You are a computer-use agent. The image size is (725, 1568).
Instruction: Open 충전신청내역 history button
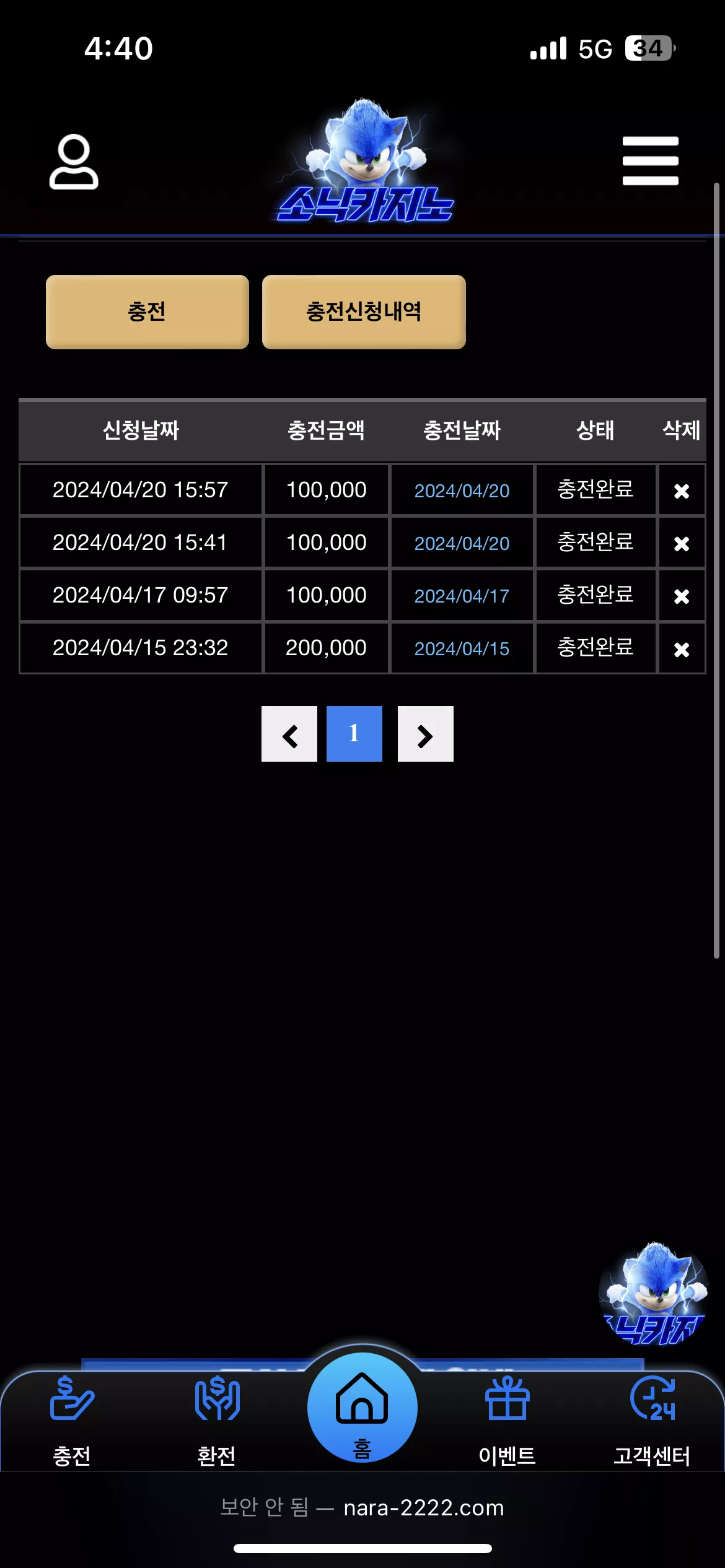point(364,311)
